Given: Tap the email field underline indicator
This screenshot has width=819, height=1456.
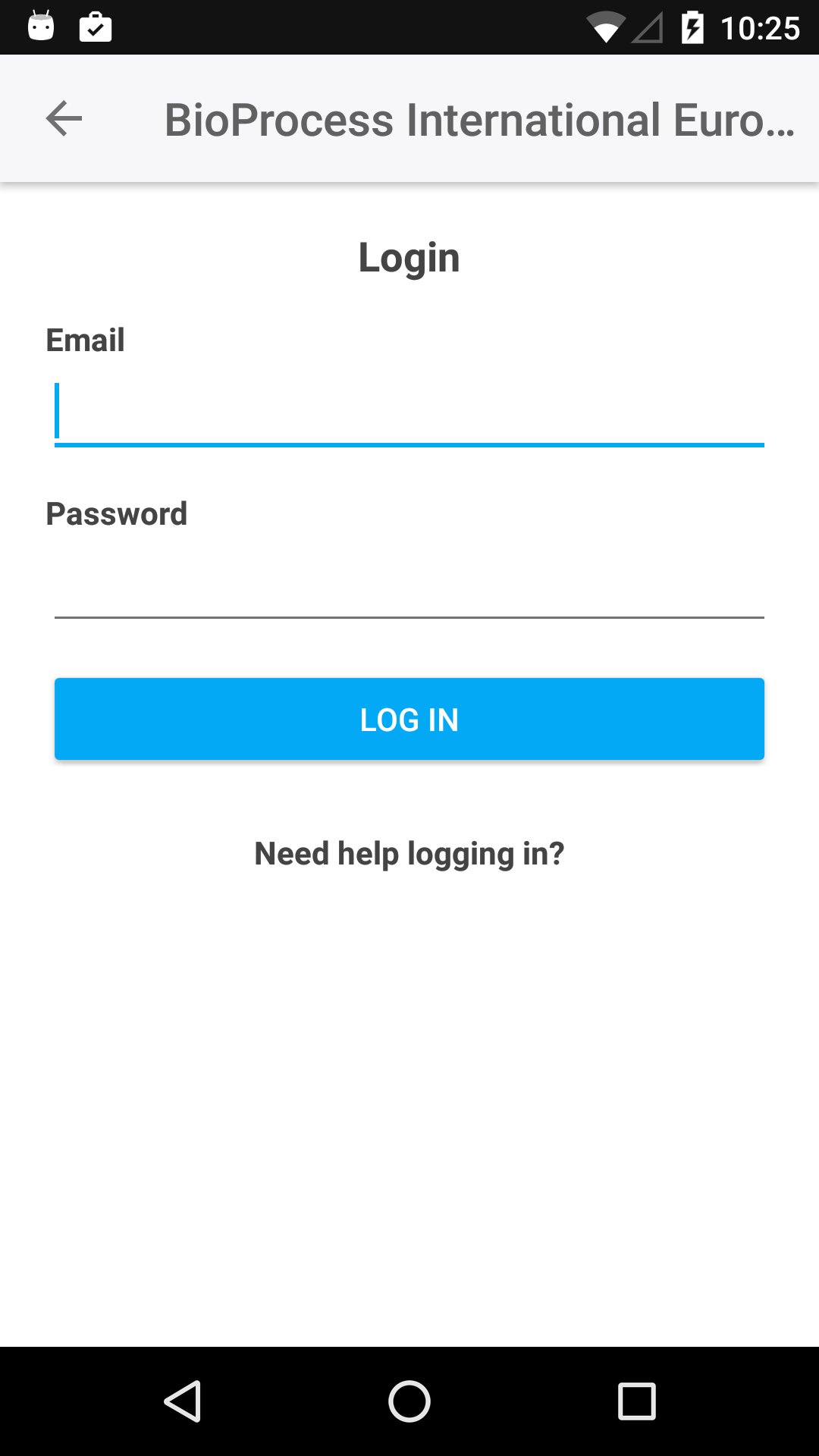Looking at the screenshot, I should point(409,445).
